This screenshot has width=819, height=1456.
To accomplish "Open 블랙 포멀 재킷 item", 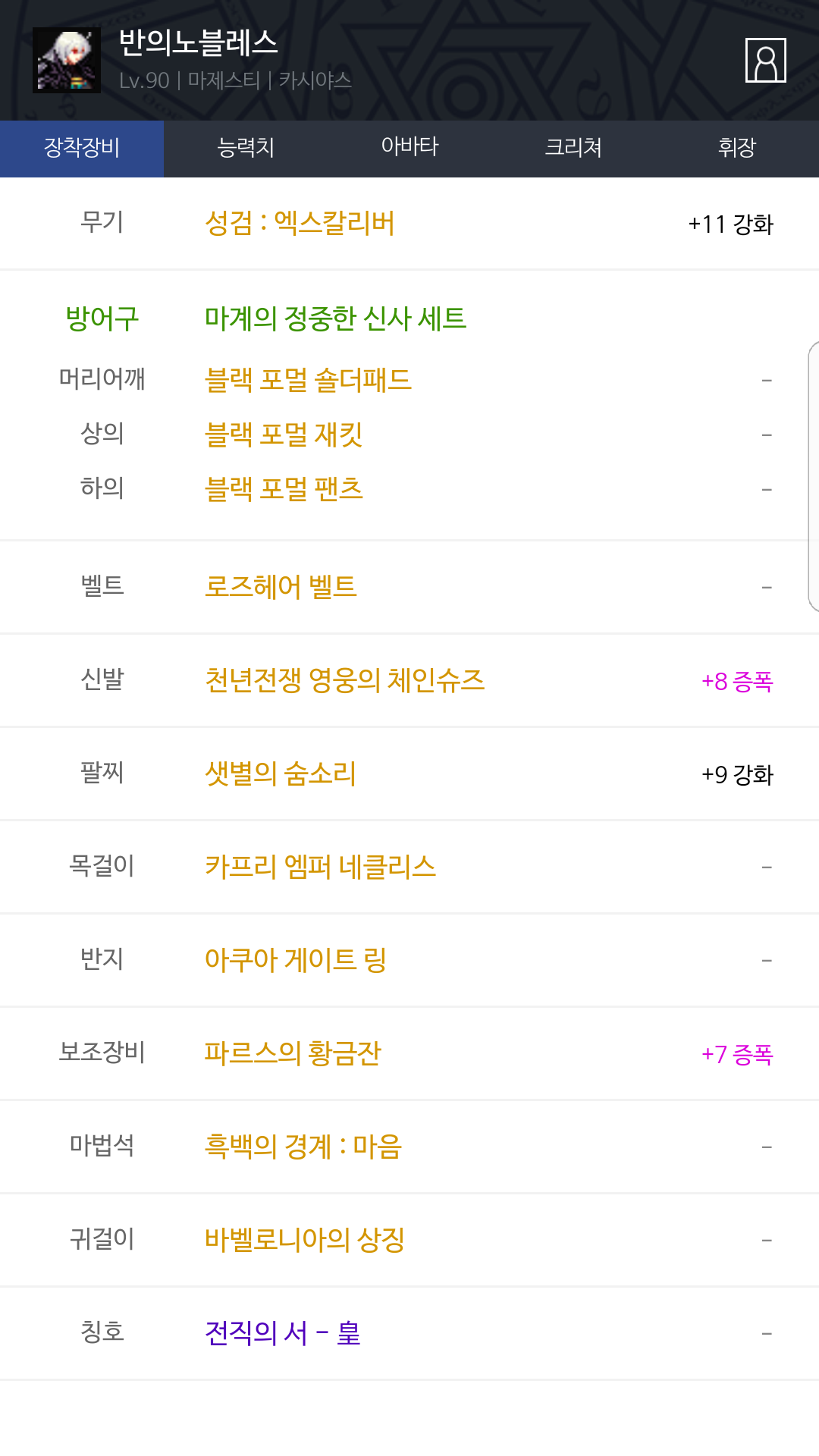I will pos(284,435).
